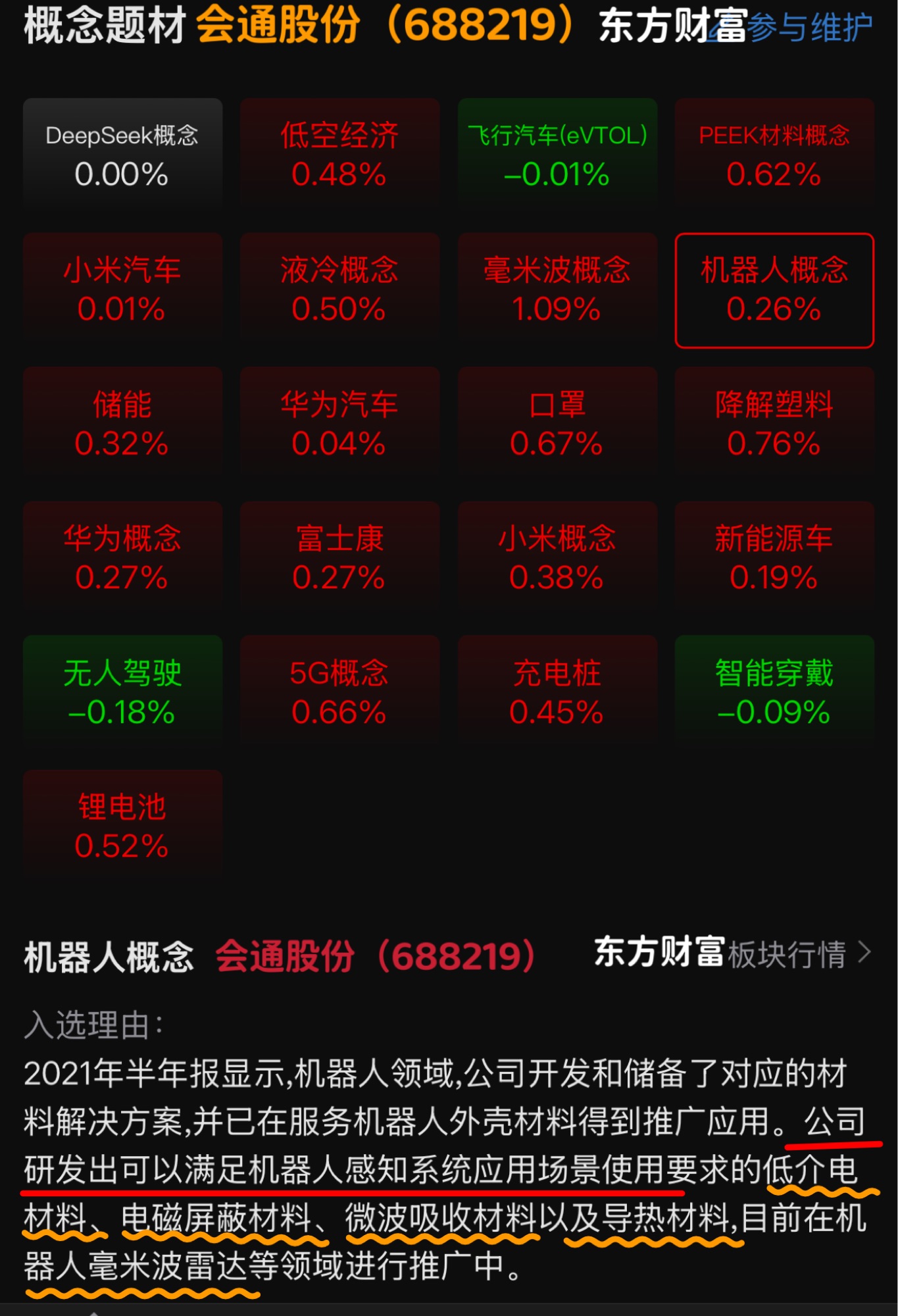Select the 富士康 concept tile
Viewport: 898px width, 1316px height.
[339, 558]
